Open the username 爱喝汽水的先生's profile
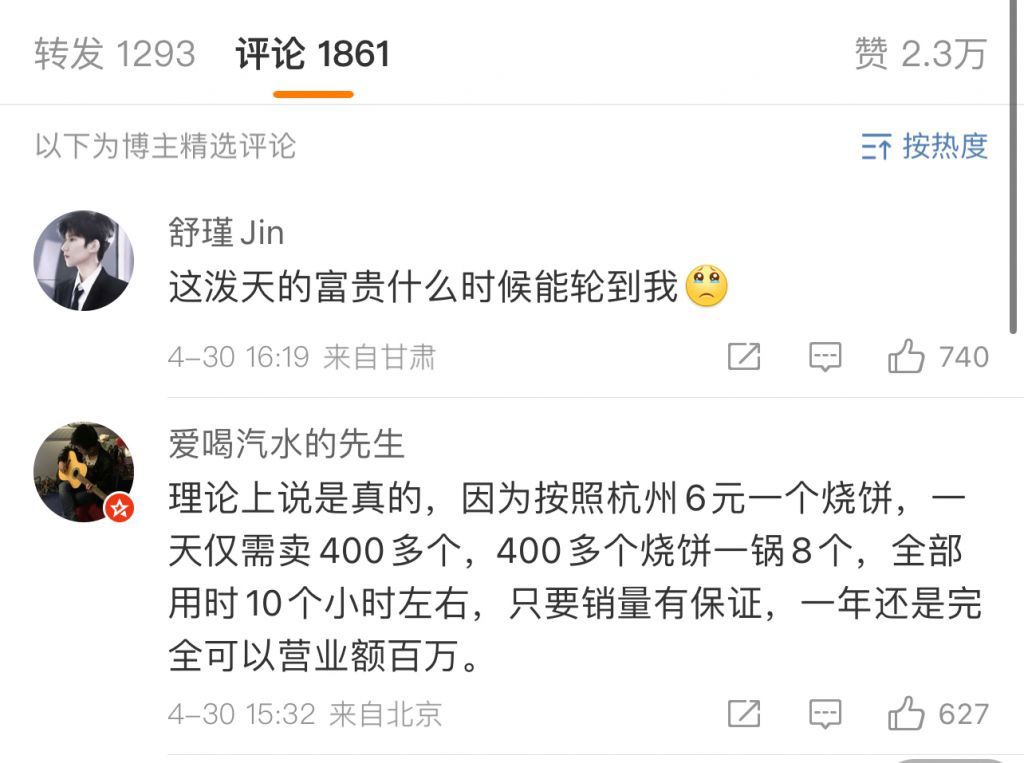The width and height of the screenshot is (1024, 763). [x=286, y=445]
